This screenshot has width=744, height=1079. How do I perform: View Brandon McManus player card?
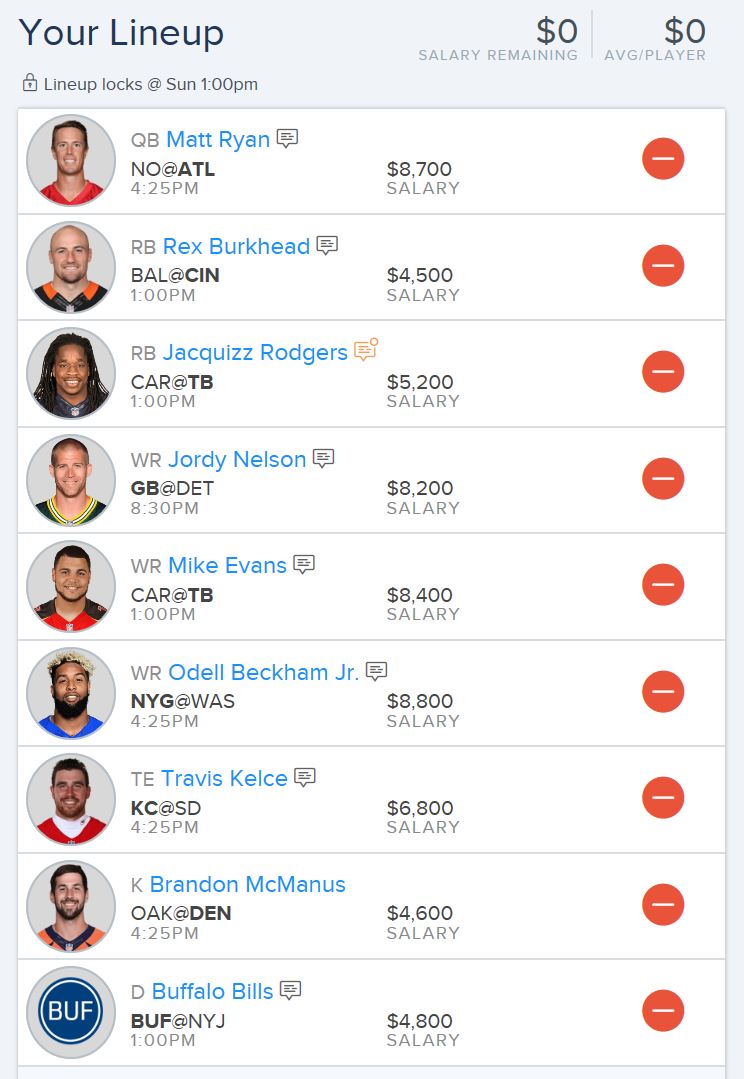click(247, 885)
